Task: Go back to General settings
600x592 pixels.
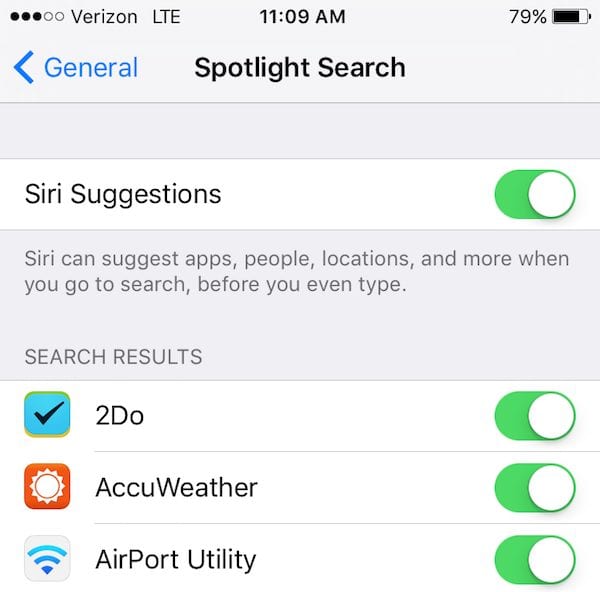Action: (76, 68)
